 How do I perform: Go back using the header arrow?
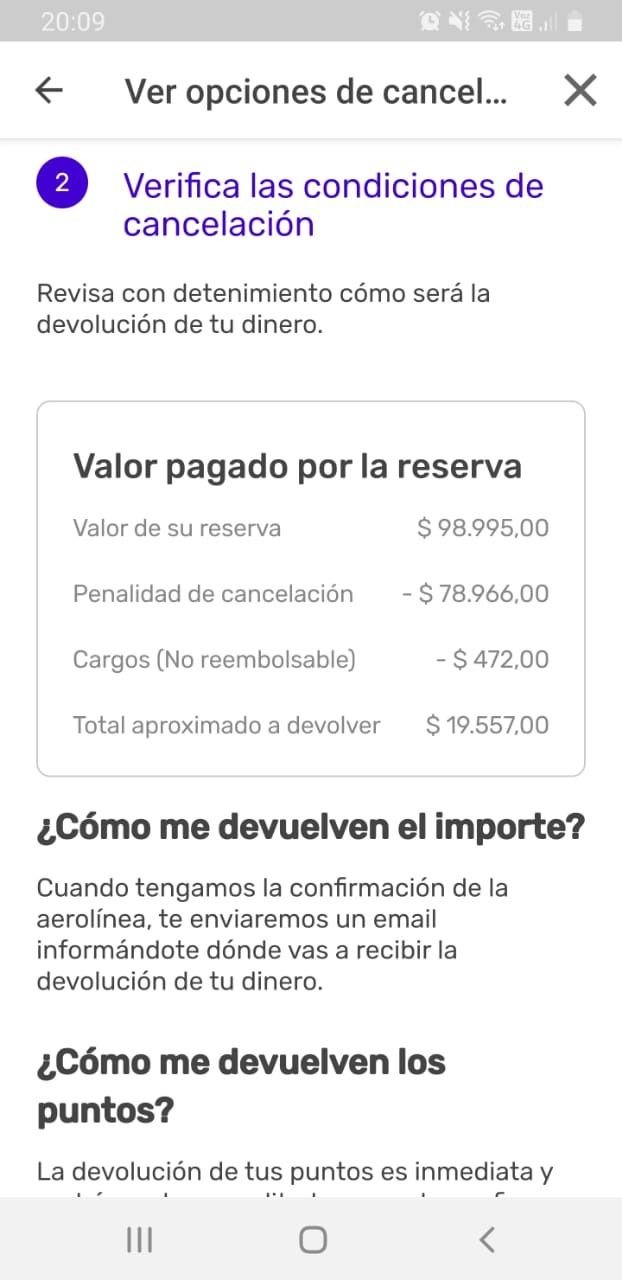coord(49,91)
